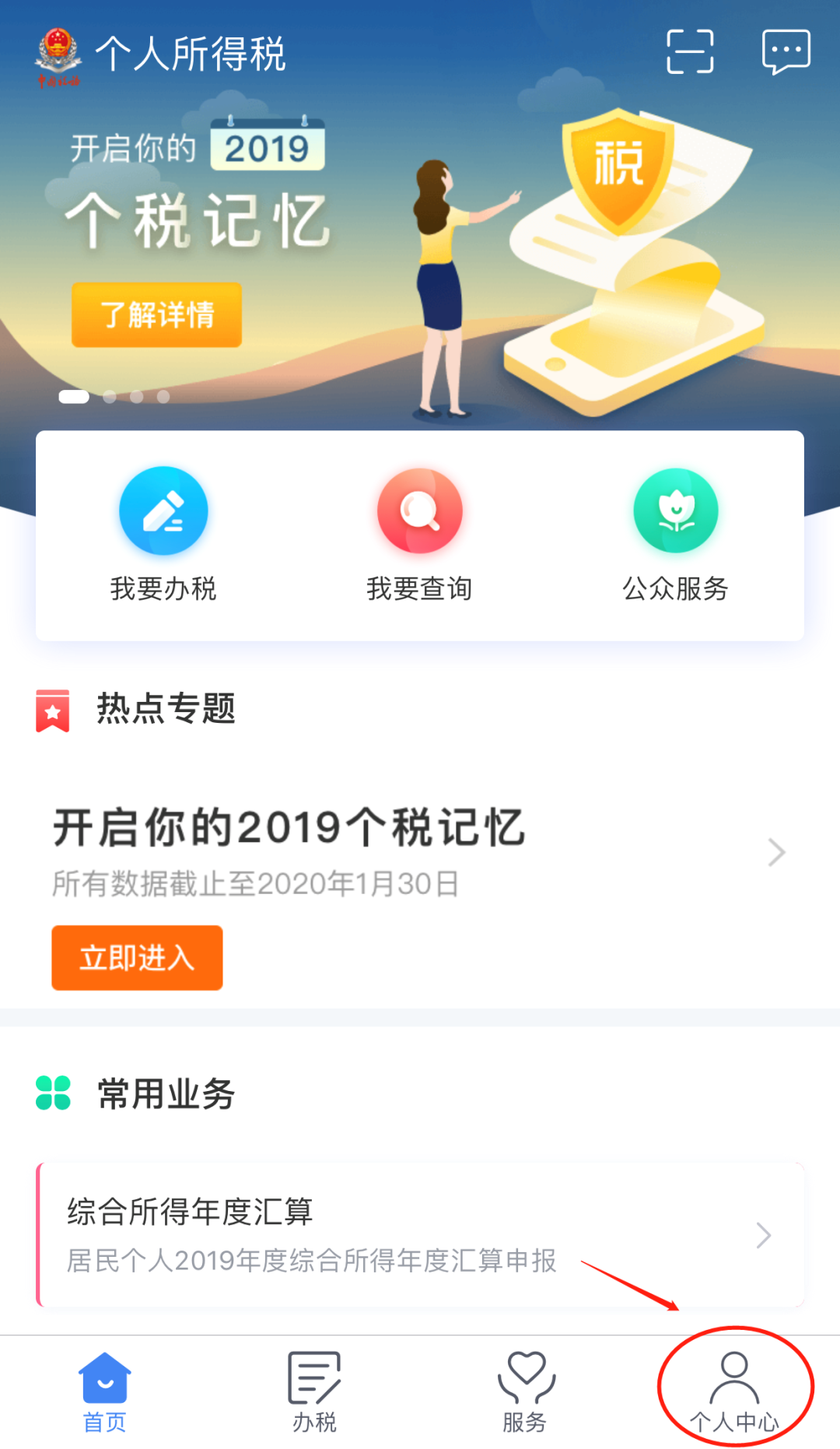The image size is (840, 1449).
Task: Open the messages chat bubble icon
Action: click(x=786, y=52)
